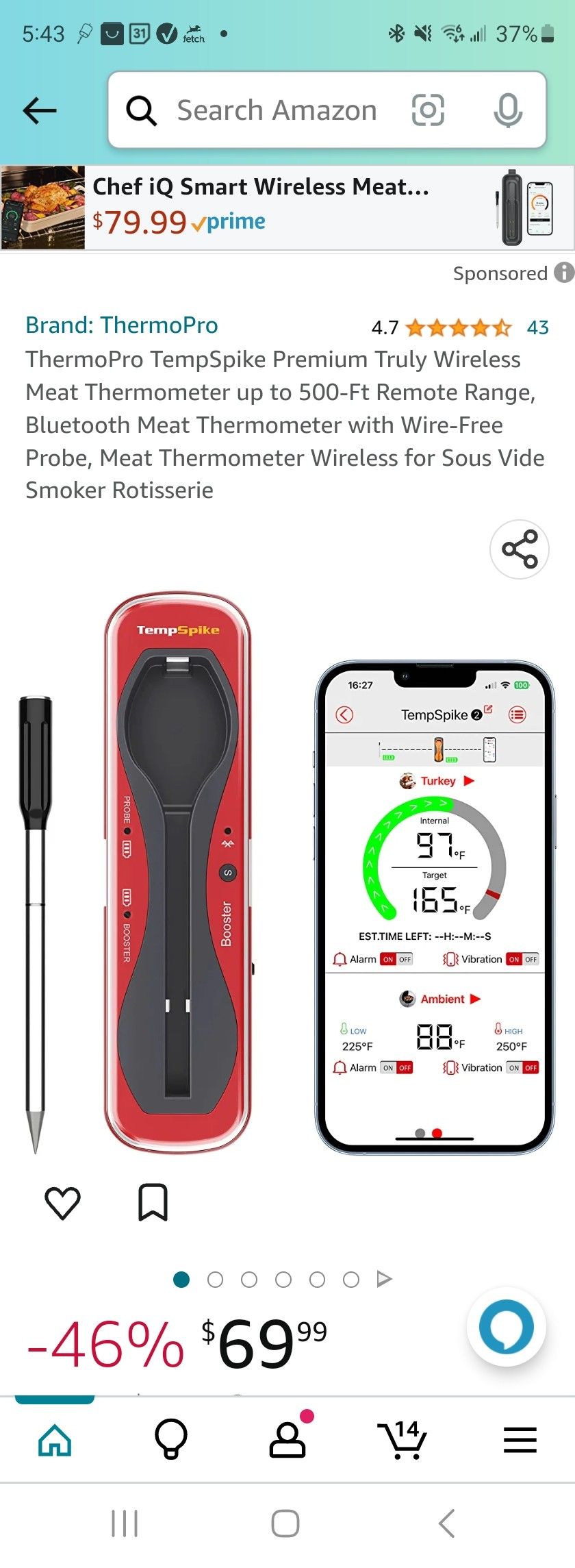Open the account profile tab
The height and width of the screenshot is (1568, 575).
(x=287, y=1439)
